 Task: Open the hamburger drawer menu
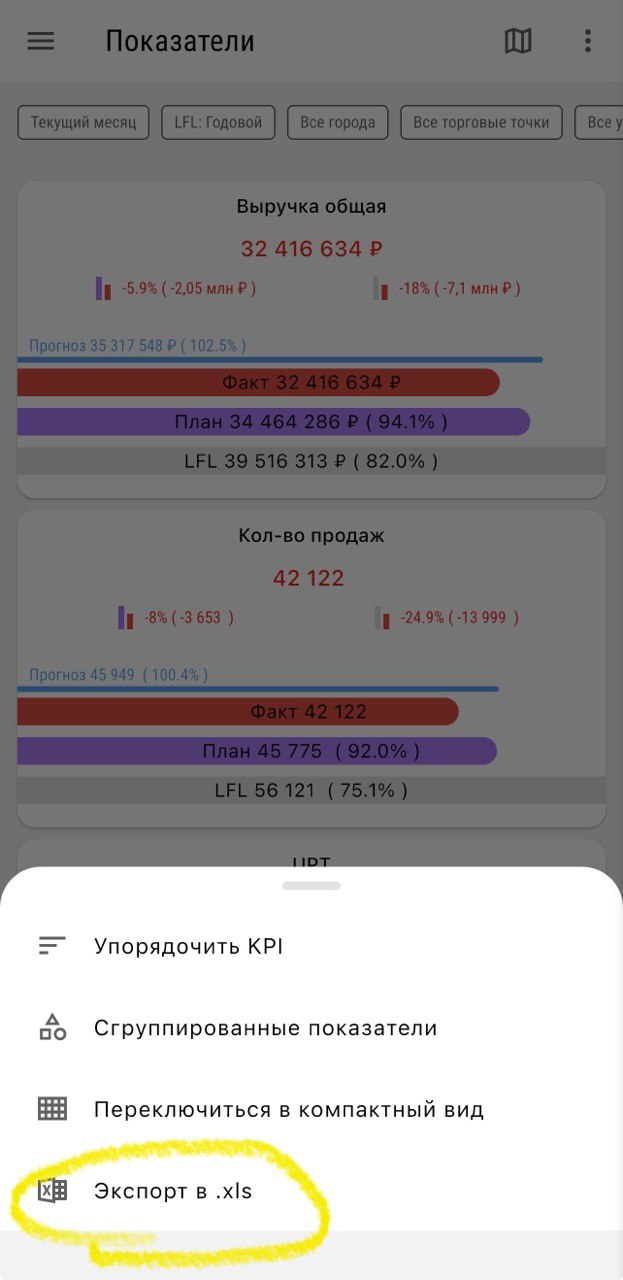(41, 41)
